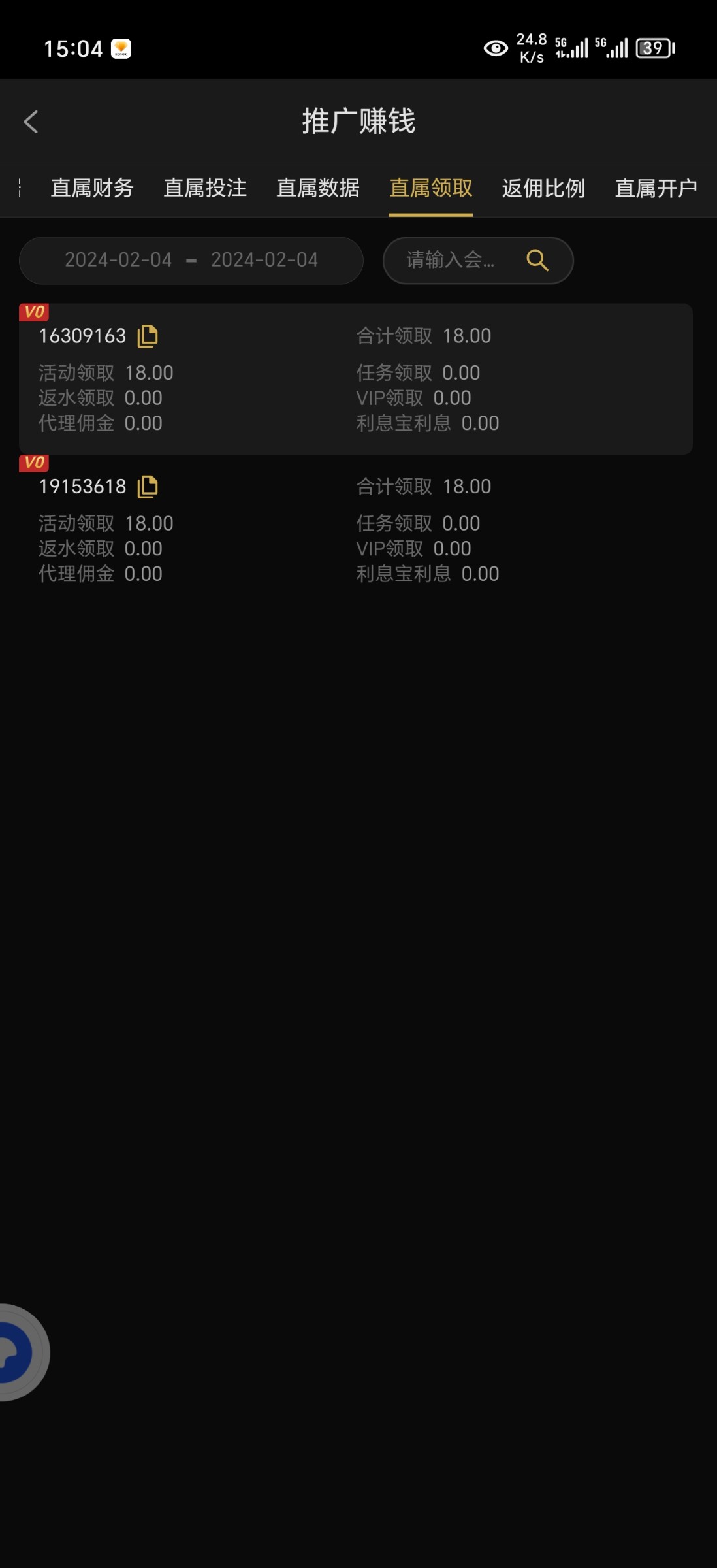Image resolution: width=717 pixels, height=1568 pixels.
Task: Click the V0 badge on member 16309163
Action: 35,312
